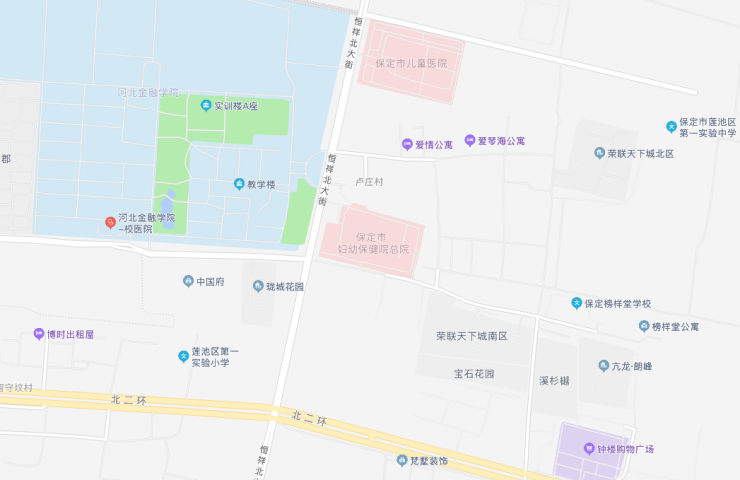Select 保定市莲池区第一实验中学 marker

point(671,126)
